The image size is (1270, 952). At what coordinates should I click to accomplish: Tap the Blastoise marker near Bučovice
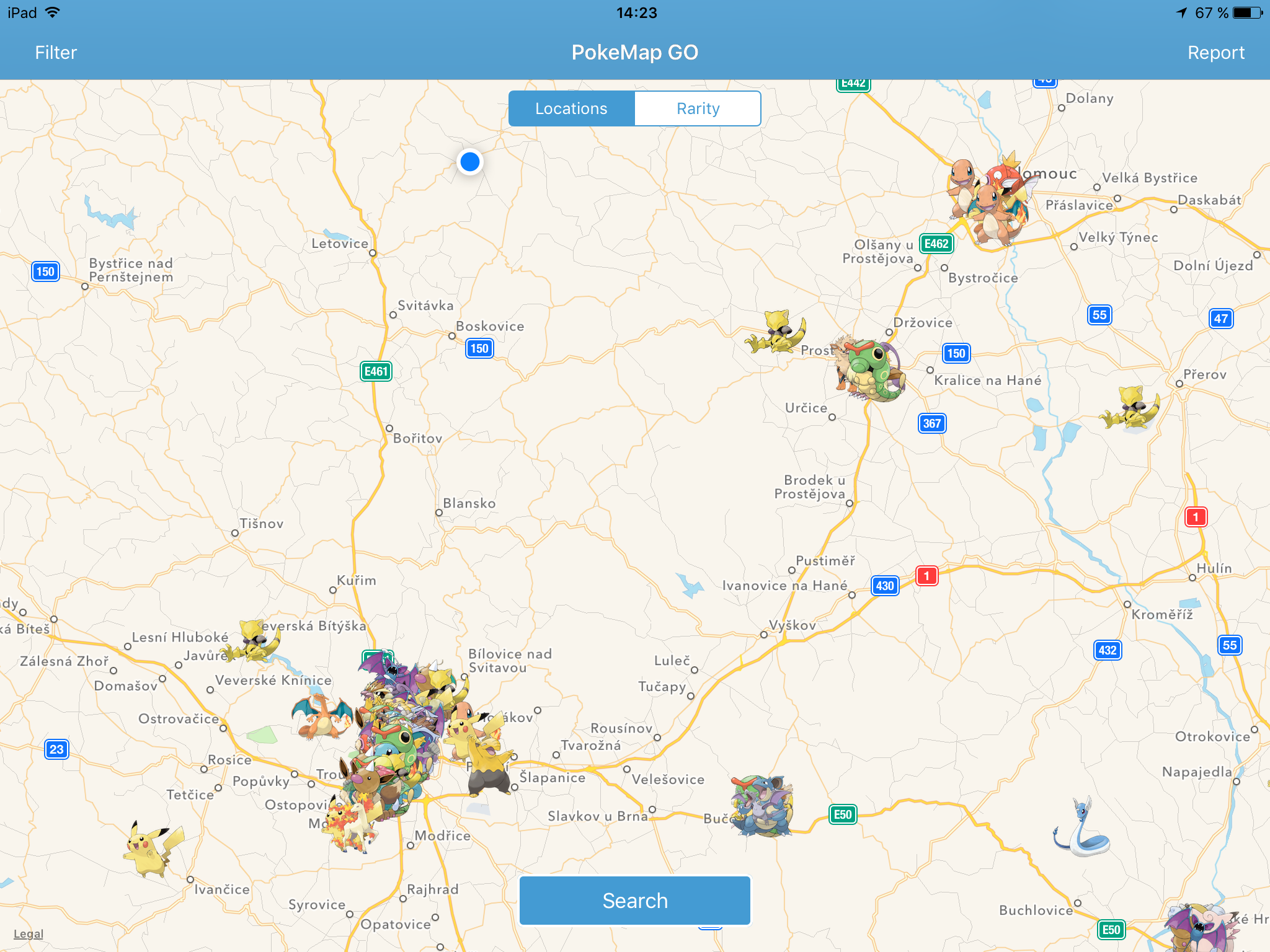coord(762,806)
